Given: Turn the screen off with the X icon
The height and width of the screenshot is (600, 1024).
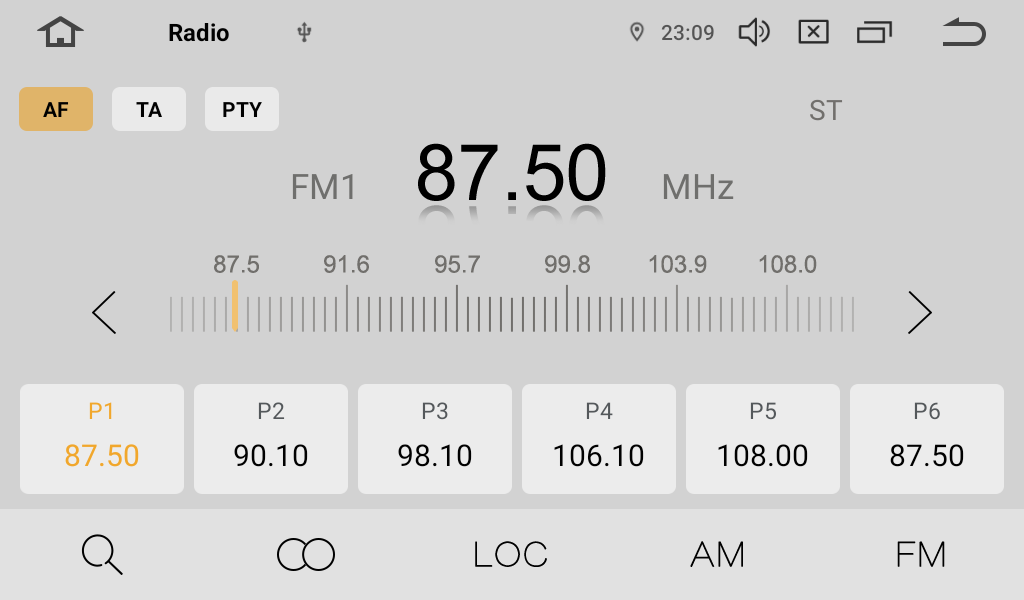Looking at the screenshot, I should click(x=813, y=33).
